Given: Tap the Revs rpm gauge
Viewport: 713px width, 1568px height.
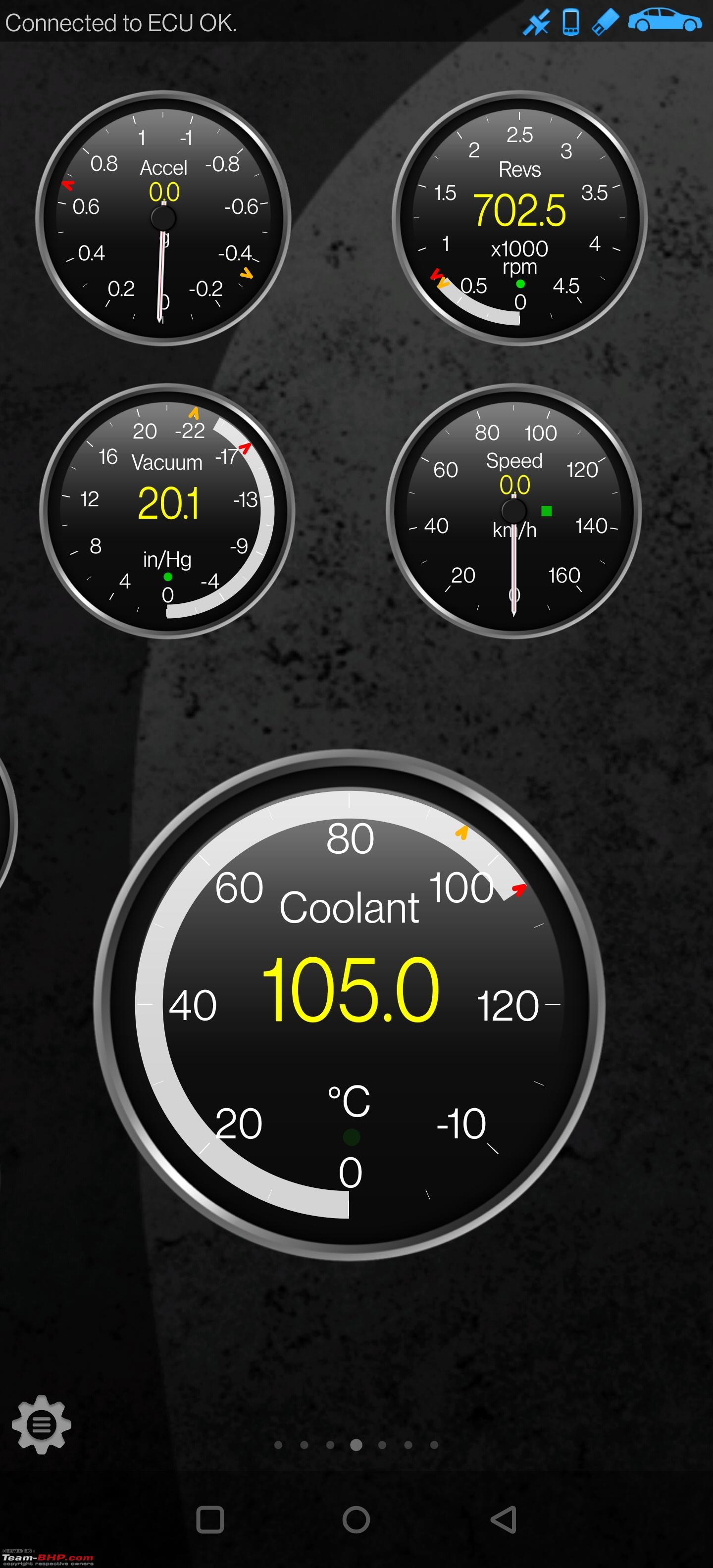Looking at the screenshot, I should pos(519,218).
